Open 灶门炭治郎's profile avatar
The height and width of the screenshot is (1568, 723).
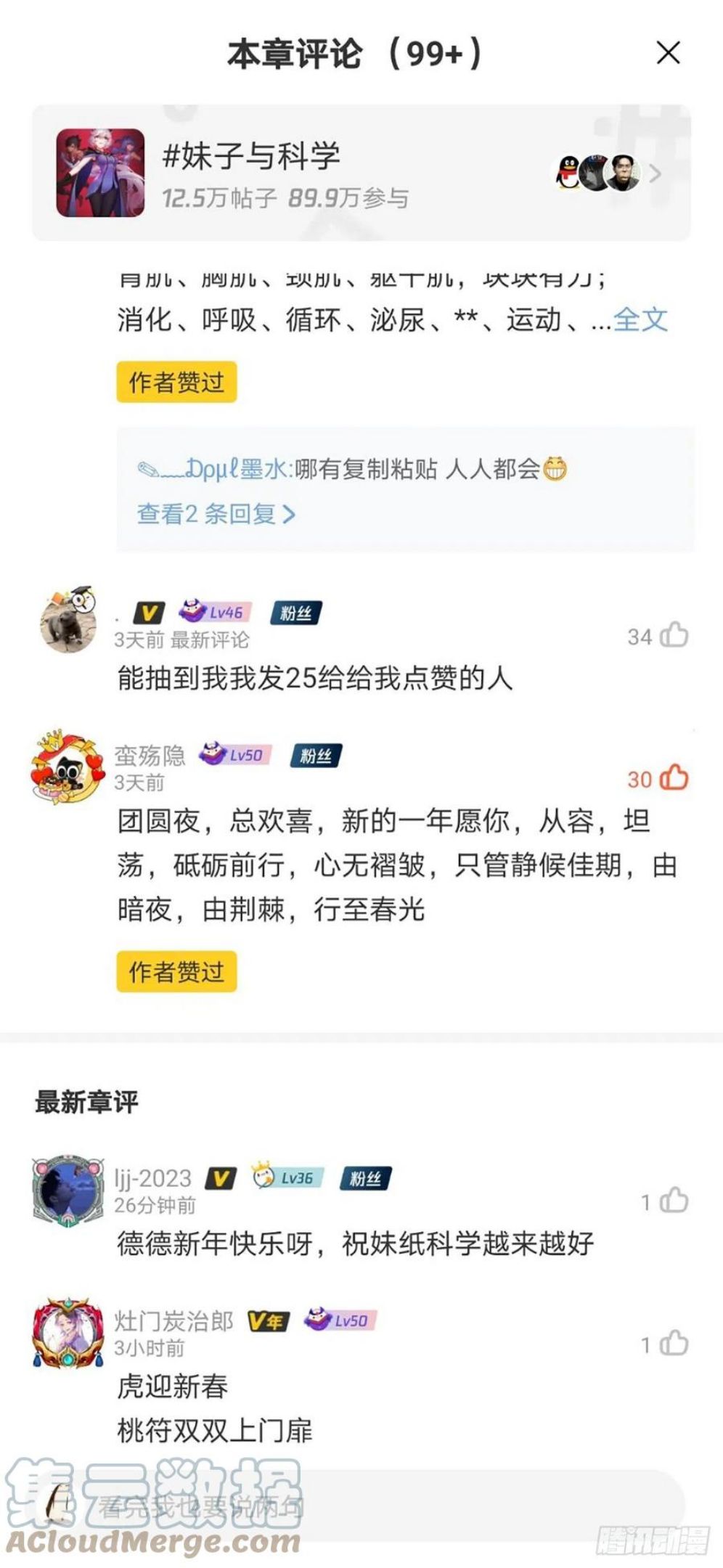(68, 1333)
